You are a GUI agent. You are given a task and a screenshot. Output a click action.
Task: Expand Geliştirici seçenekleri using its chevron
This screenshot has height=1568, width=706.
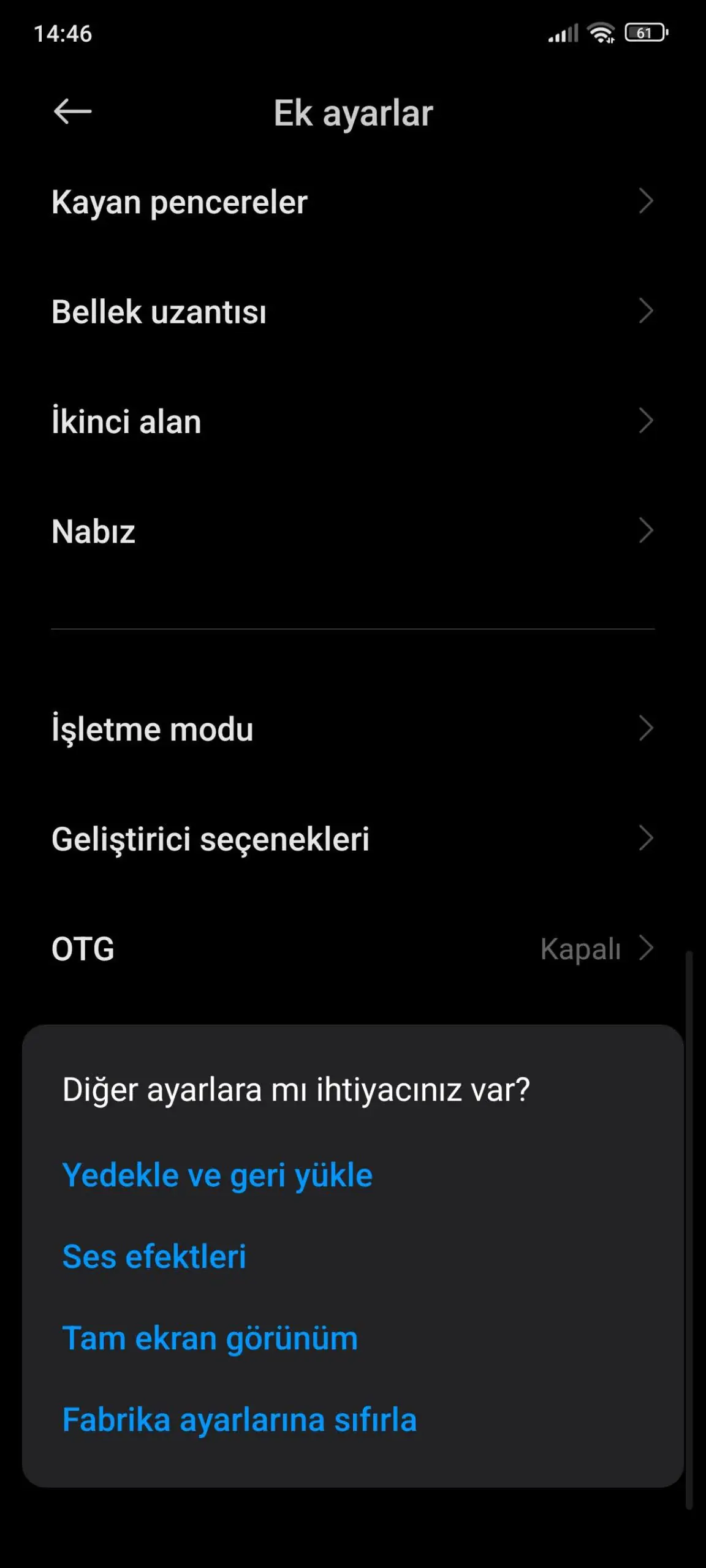tap(645, 840)
